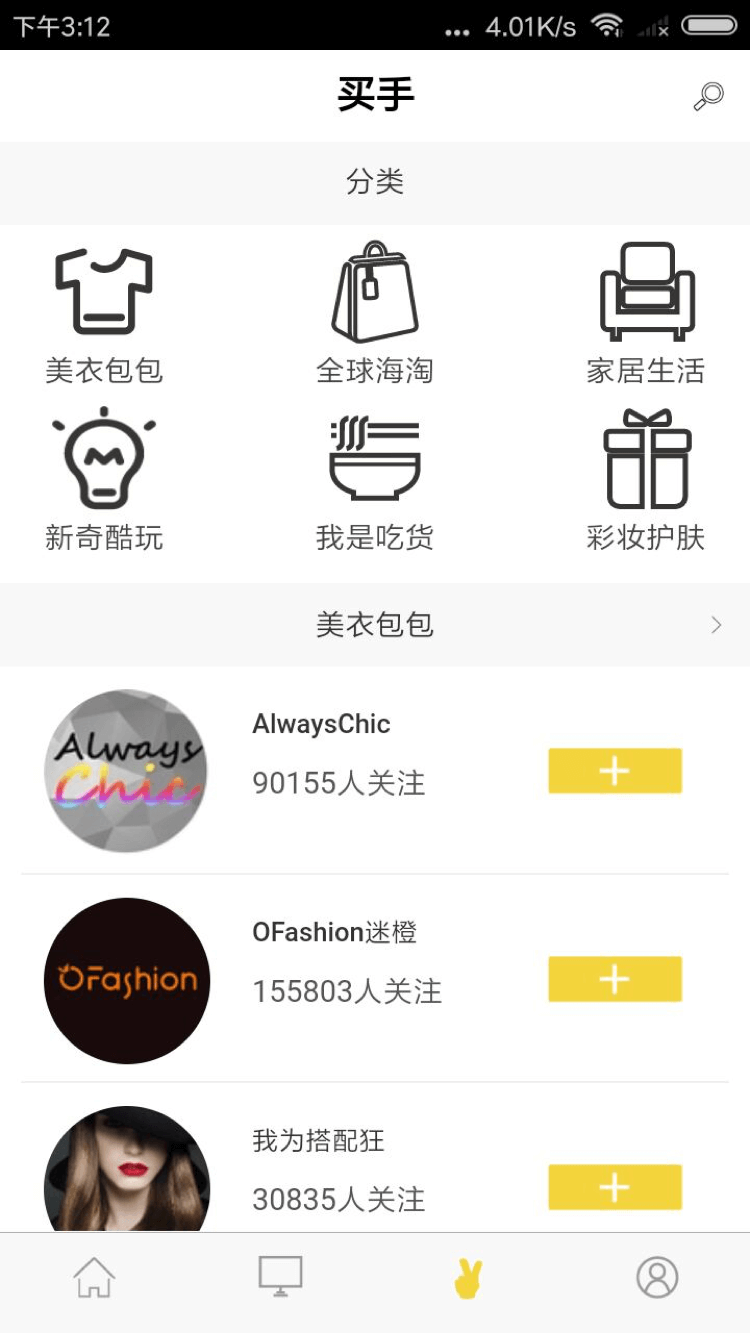Open the home icon in bottom navigation
The height and width of the screenshot is (1334, 750).
coord(93,1275)
